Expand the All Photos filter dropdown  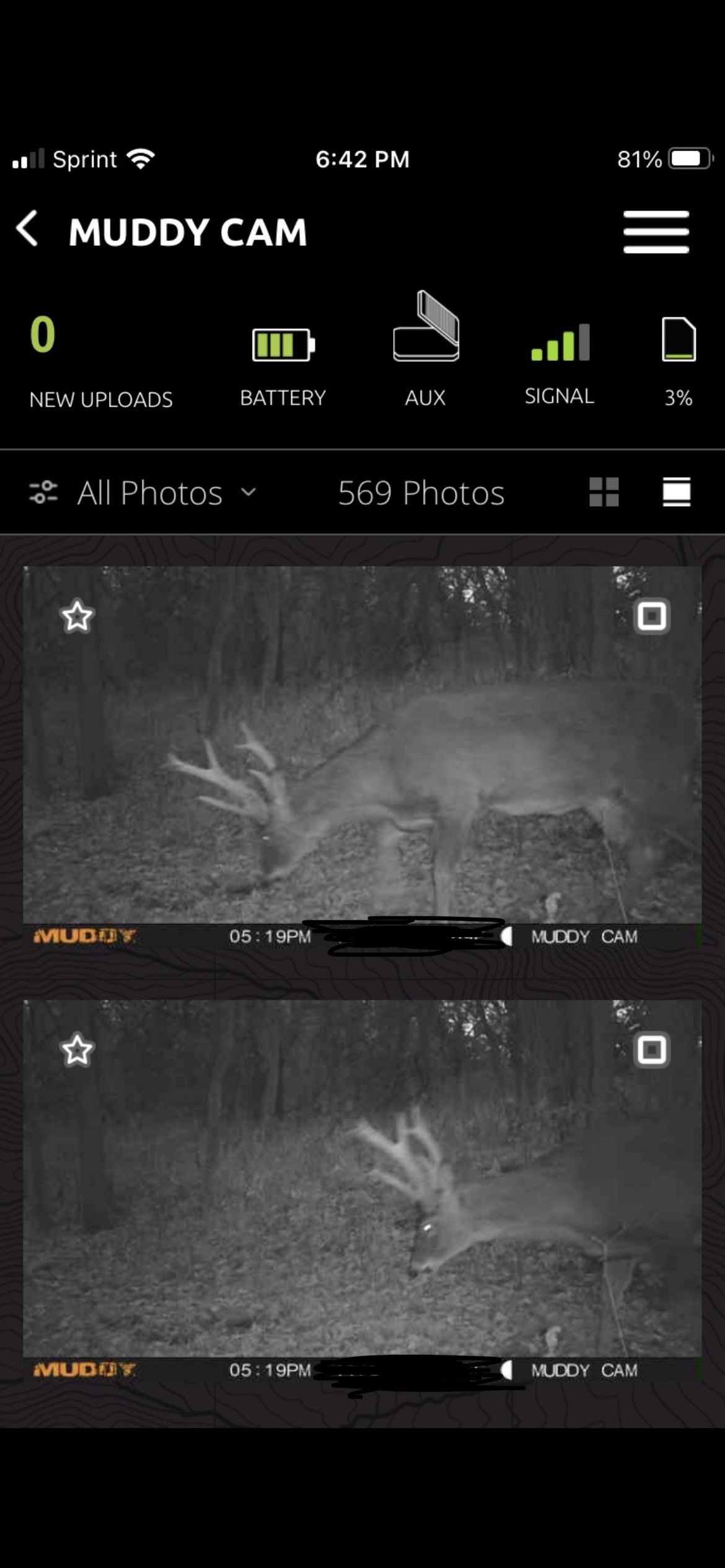point(149,493)
